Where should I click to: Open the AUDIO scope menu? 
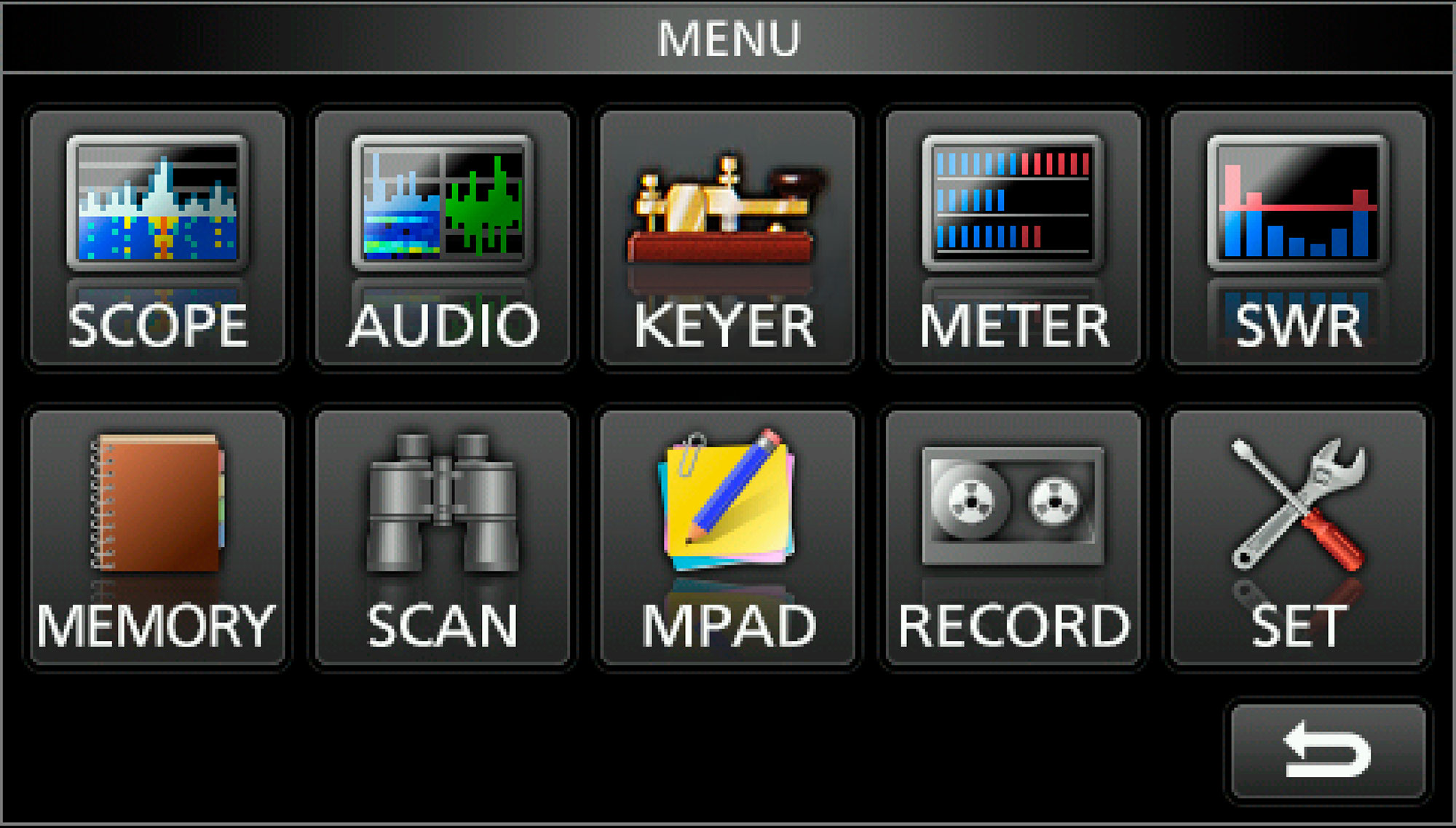click(x=443, y=238)
